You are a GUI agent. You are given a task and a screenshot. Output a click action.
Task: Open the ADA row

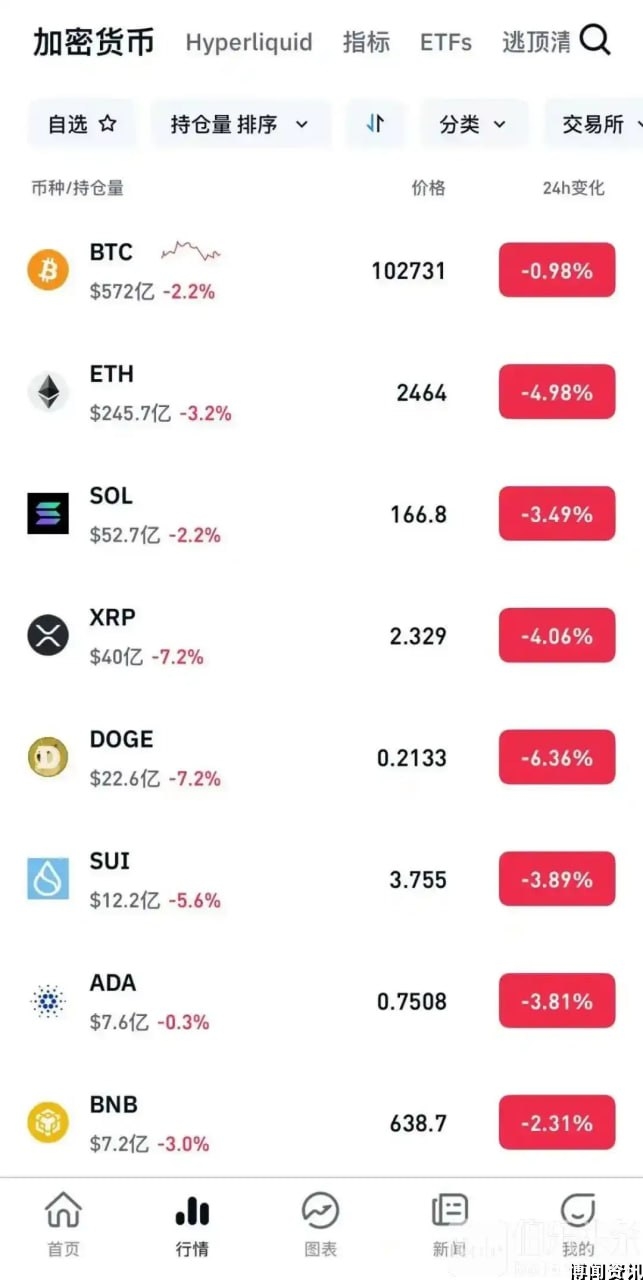pos(321,1001)
